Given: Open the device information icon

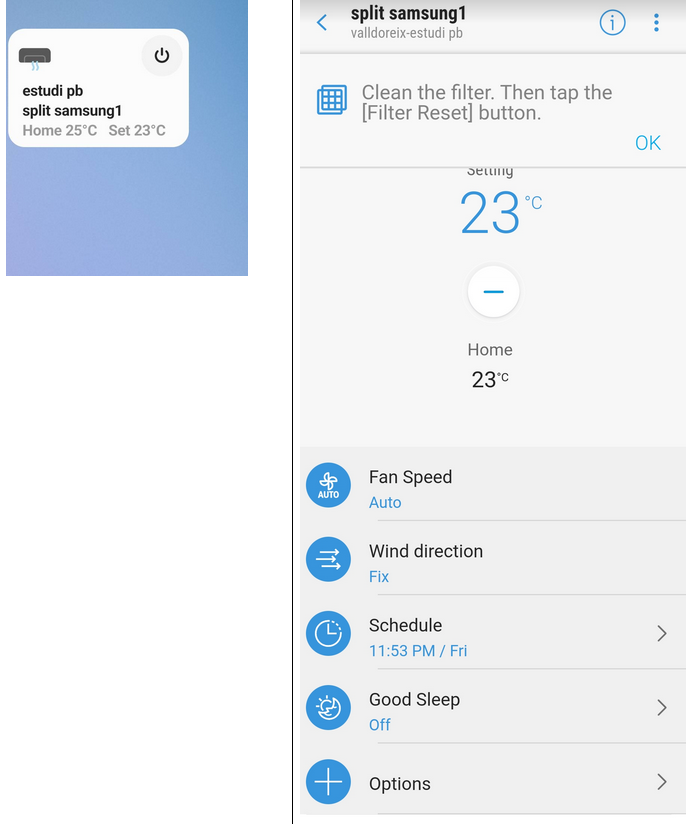Looking at the screenshot, I should (612, 23).
